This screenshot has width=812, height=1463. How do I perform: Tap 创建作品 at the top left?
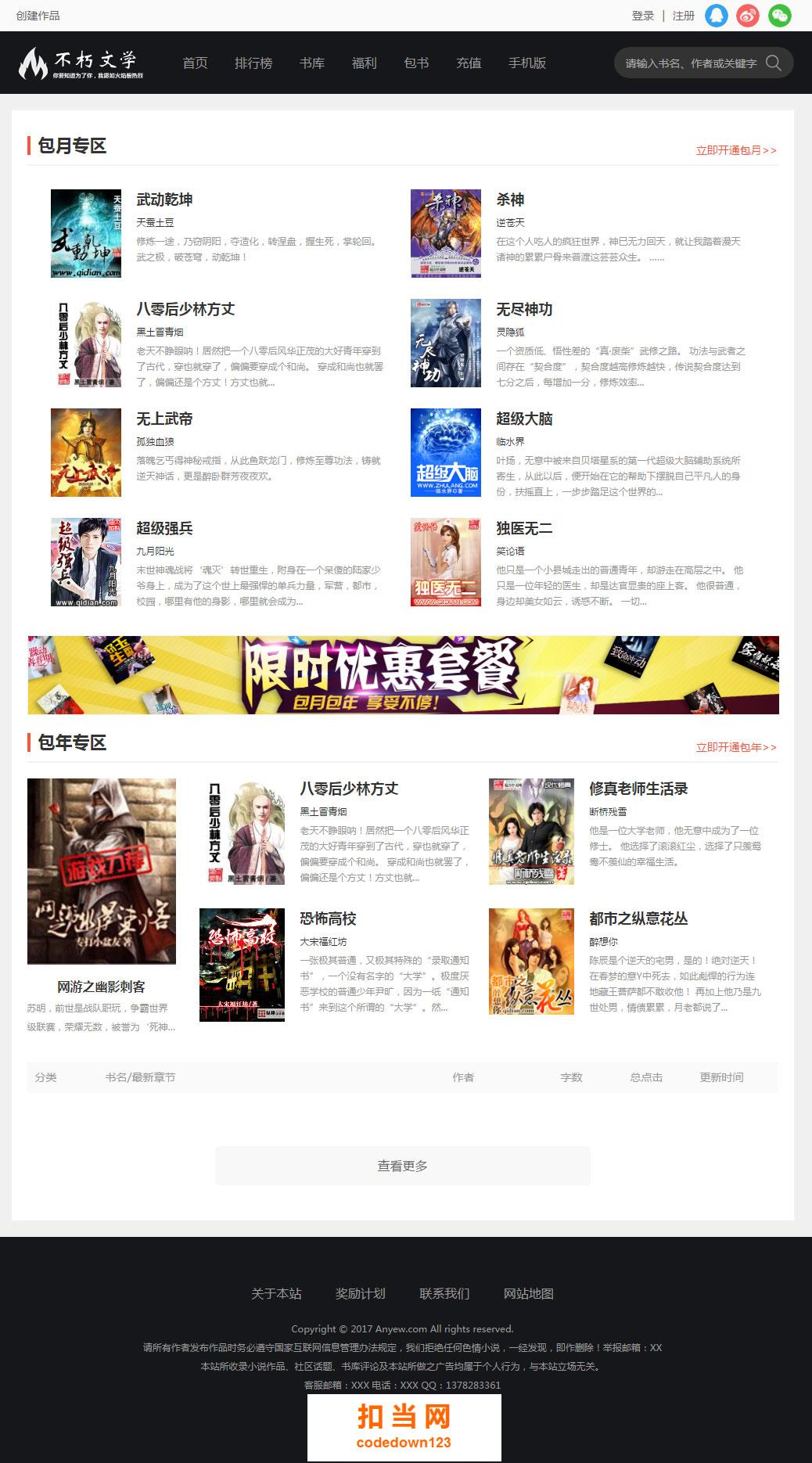38,16
